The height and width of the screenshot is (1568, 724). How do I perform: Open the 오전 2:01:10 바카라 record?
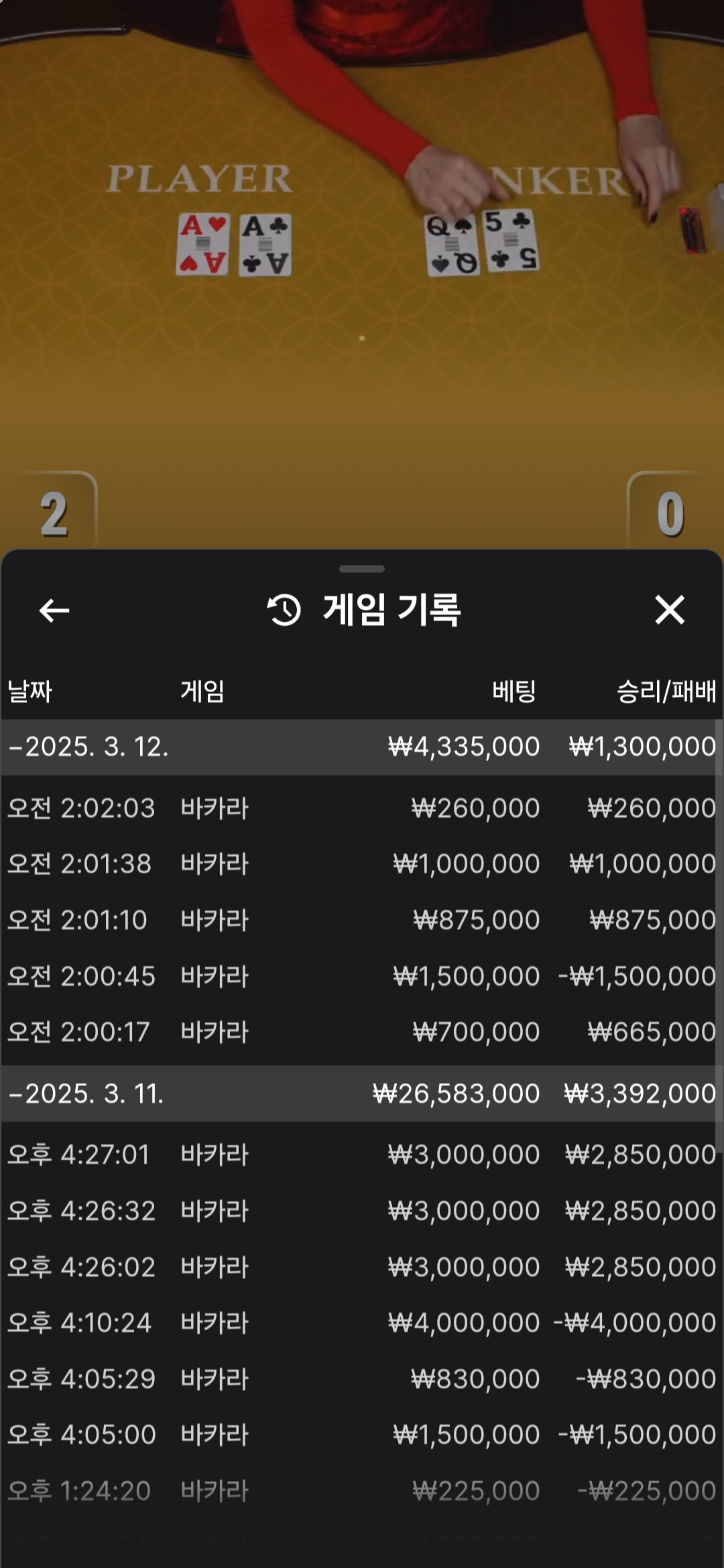pyautogui.click(x=362, y=920)
